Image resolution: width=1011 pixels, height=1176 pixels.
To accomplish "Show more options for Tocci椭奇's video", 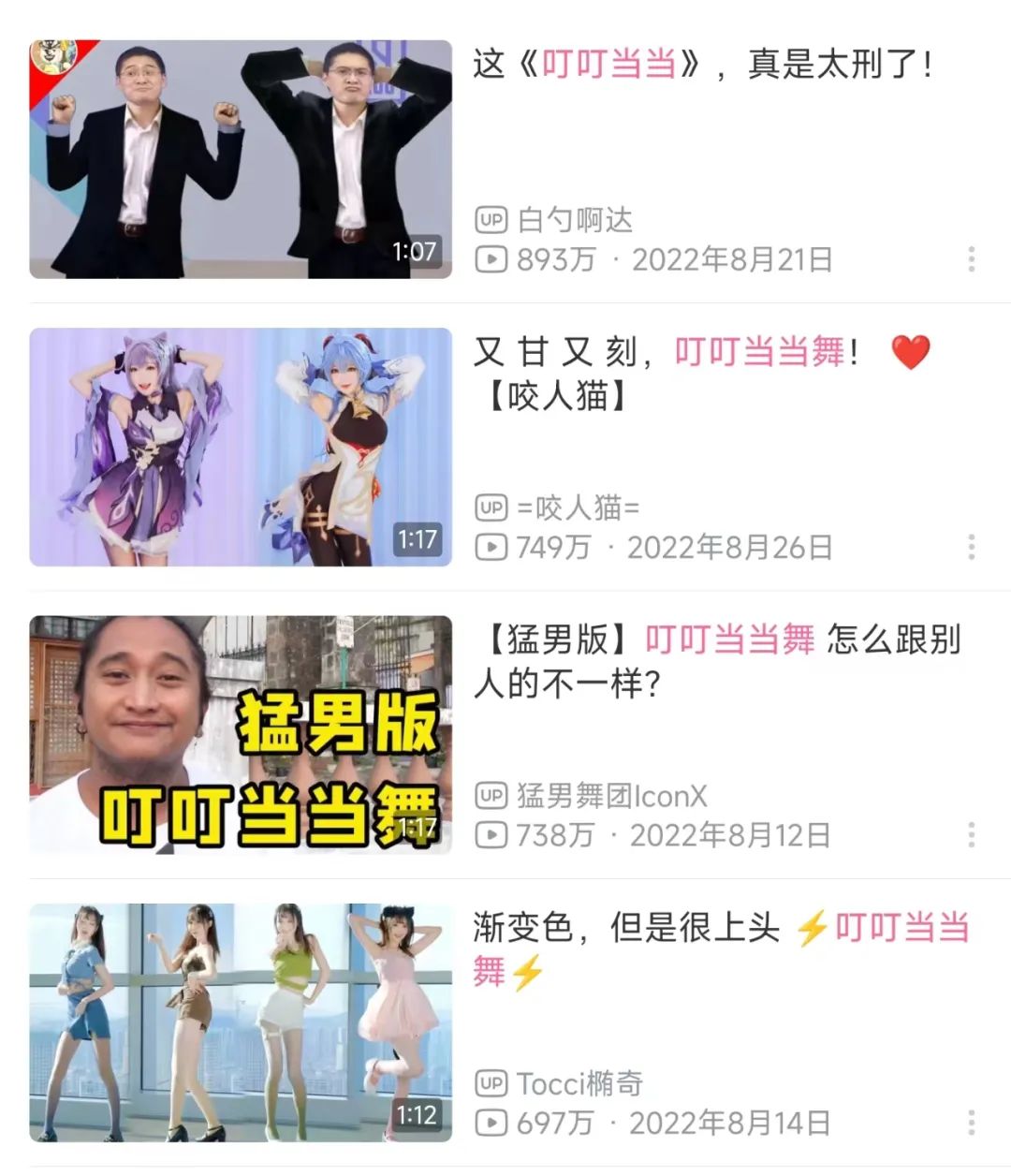I will (x=972, y=1122).
